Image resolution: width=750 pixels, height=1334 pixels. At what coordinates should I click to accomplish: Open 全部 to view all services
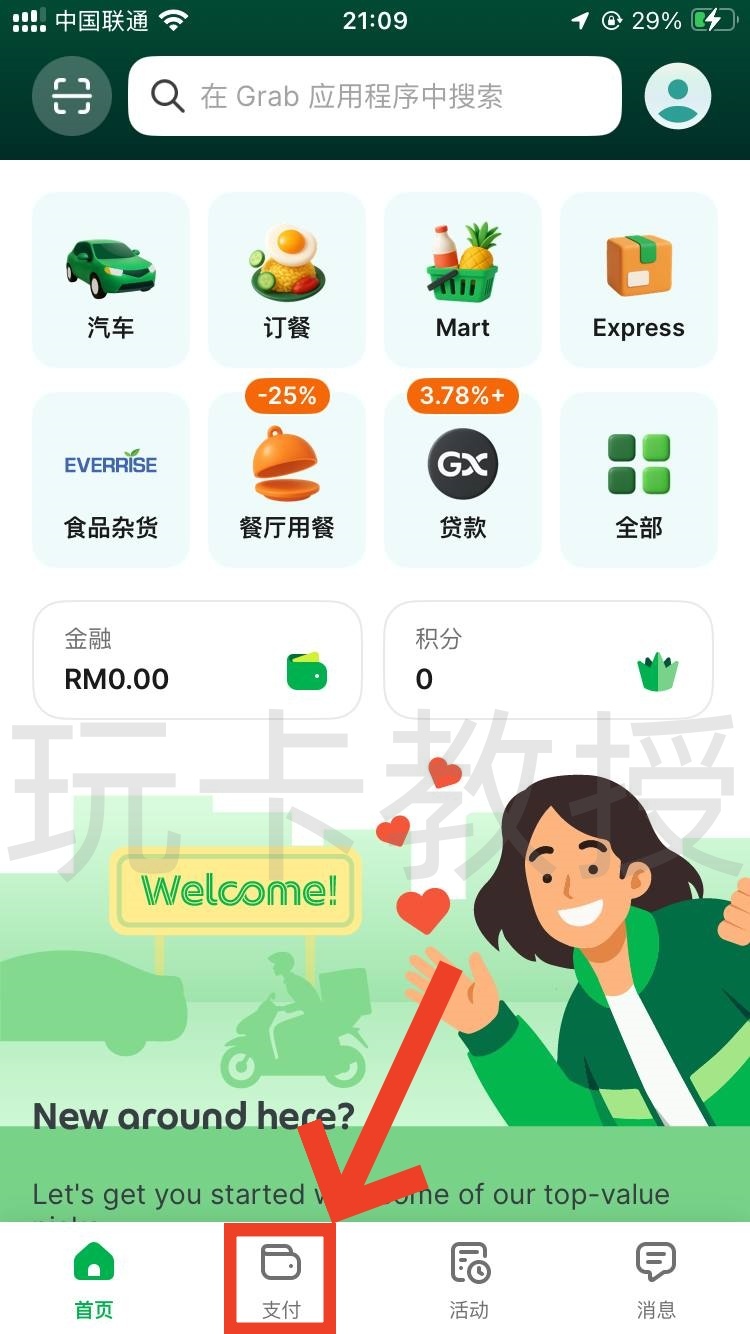click(x=638, y=465)
